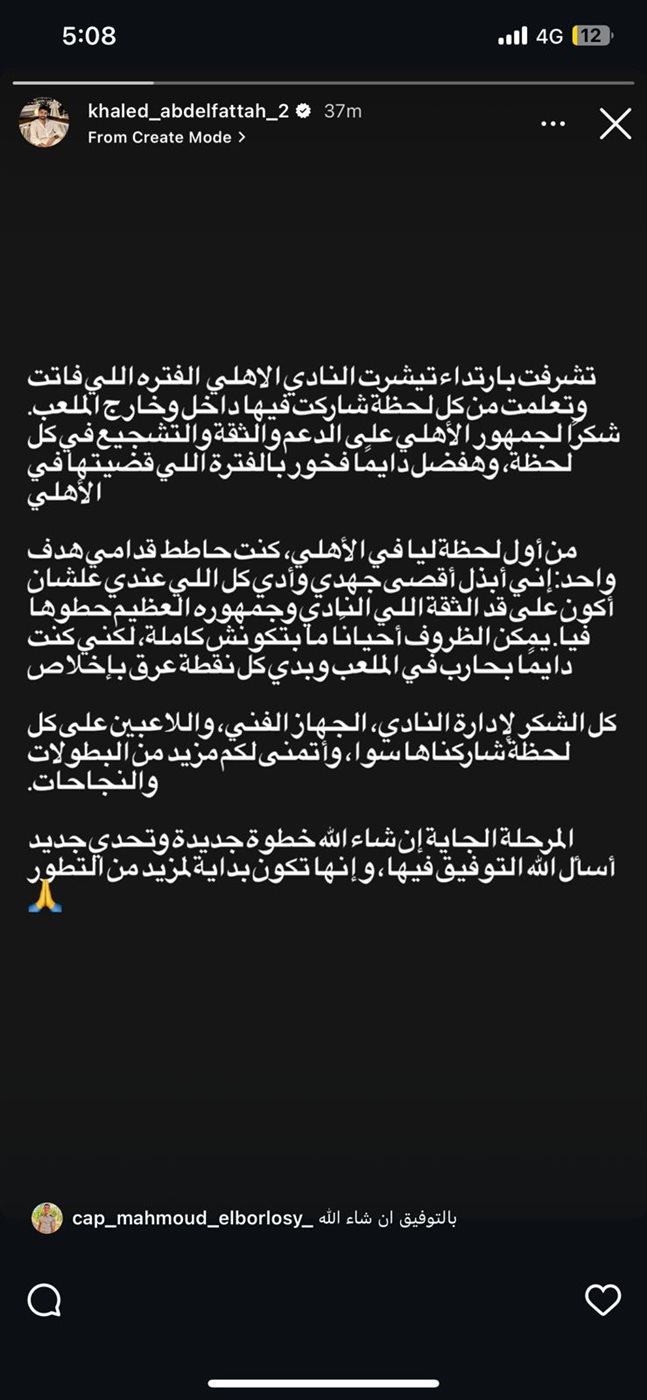
Task: Tap the khaled_abdelfattah_2 username
Action: click(188, 112)
